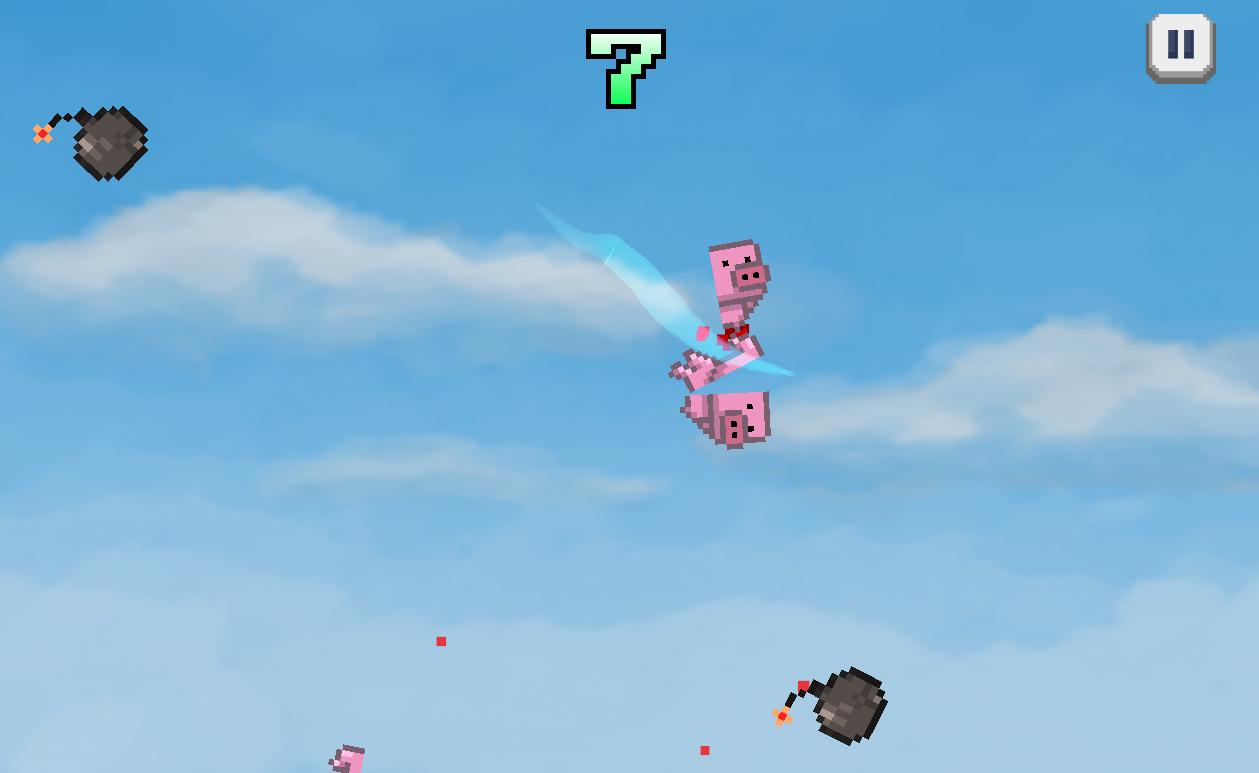Pause the game
This screenshot has width=1259, height=773.
tap(1180, 47)
